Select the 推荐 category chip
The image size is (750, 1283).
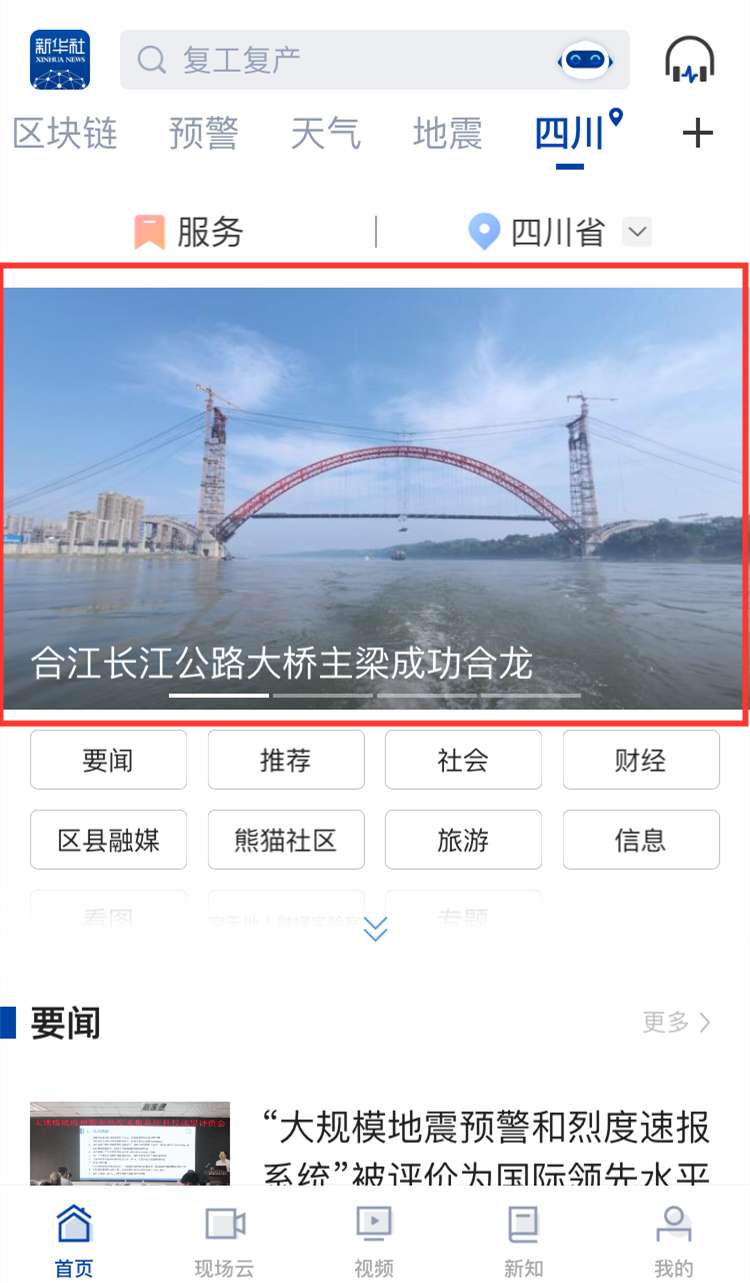pyautogui.click(x=286, y=760)
